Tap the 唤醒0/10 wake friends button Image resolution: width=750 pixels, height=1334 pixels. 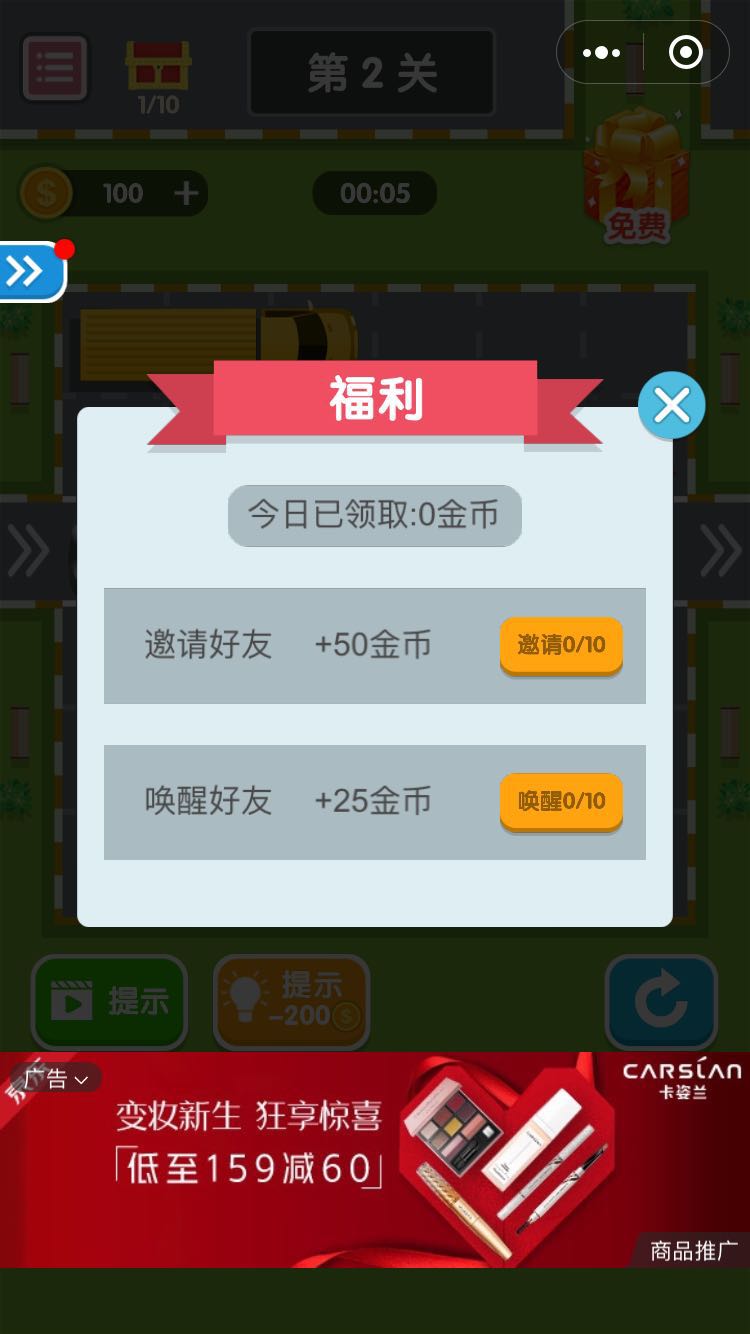[x=561, y=801]
